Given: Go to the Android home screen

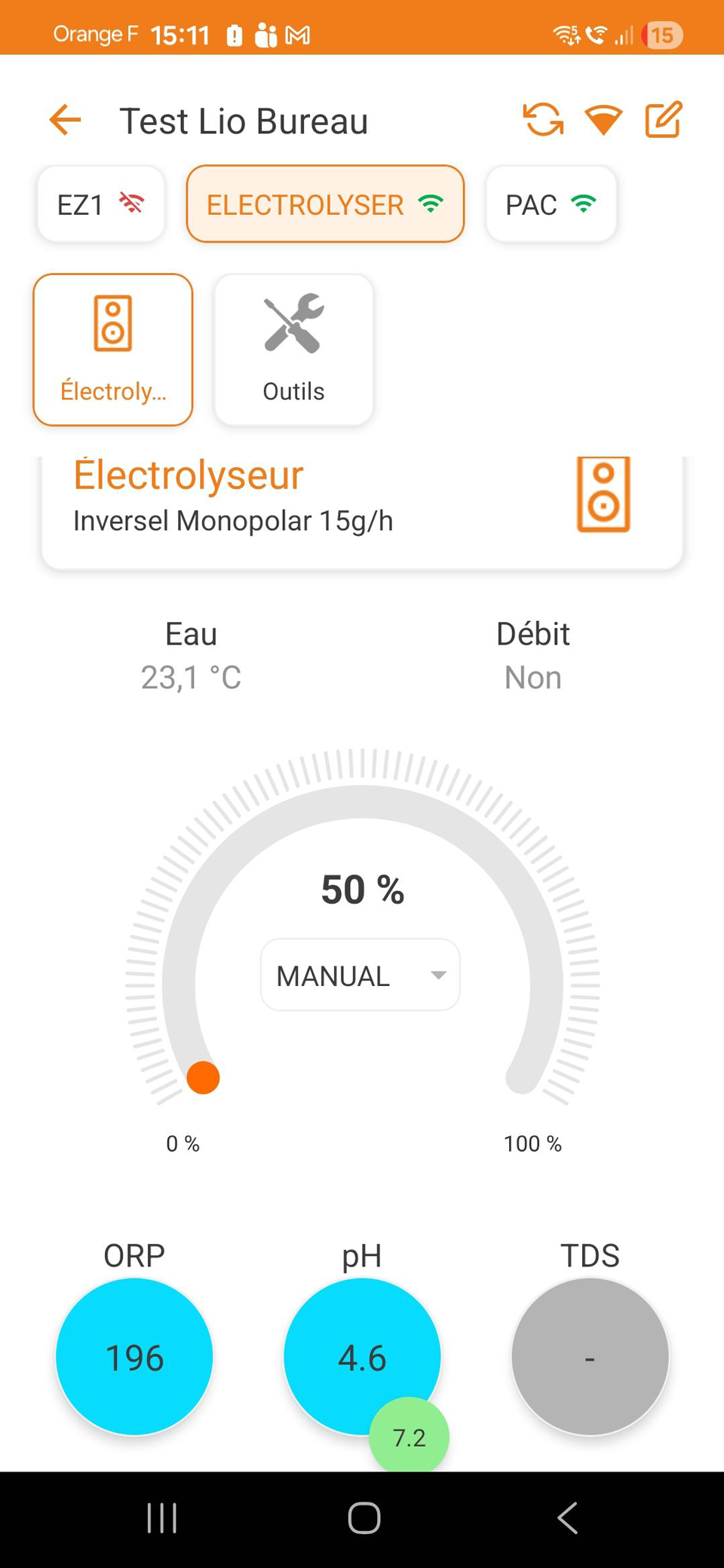Looking at the screenshot, I should pyautogui.click(x=364, y=1518).
